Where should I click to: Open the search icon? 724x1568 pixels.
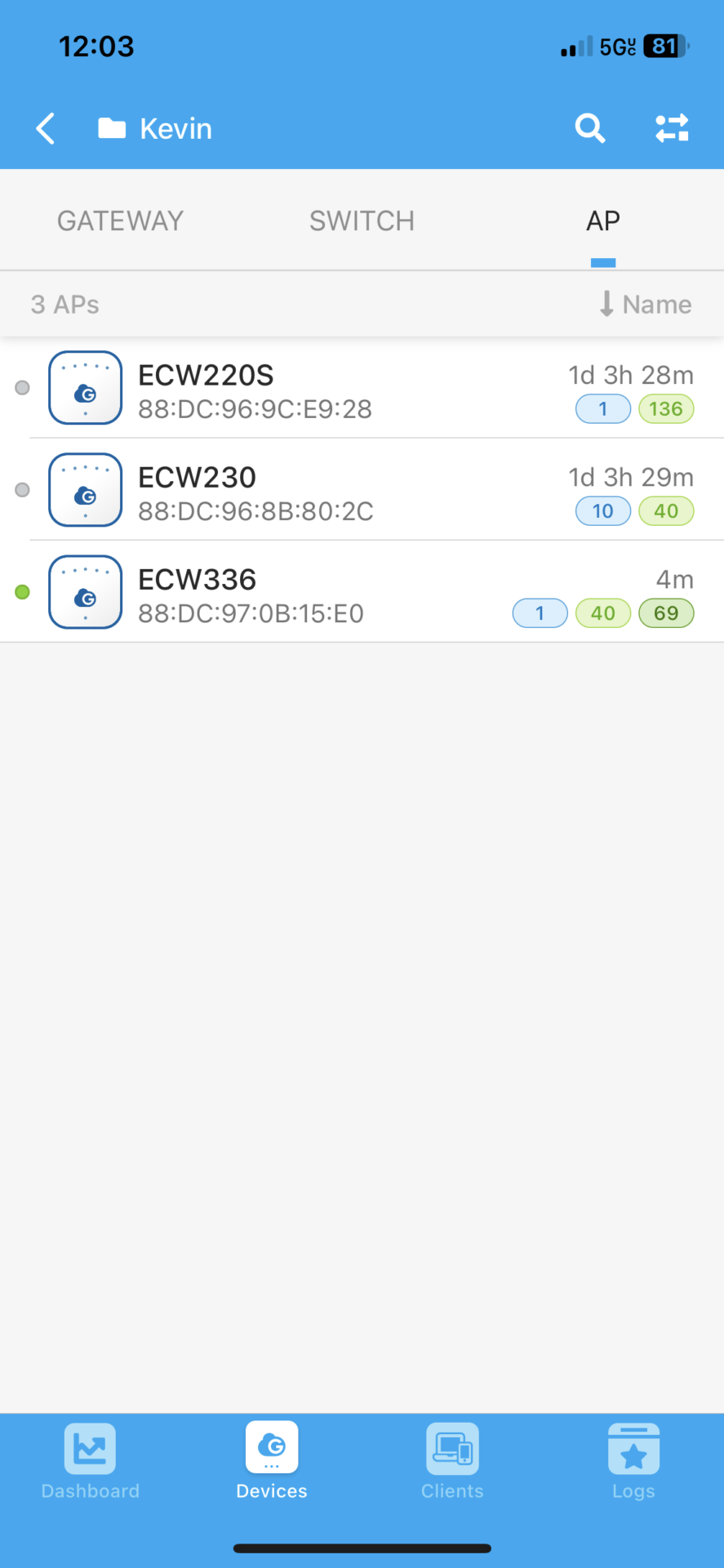point(589,128)
